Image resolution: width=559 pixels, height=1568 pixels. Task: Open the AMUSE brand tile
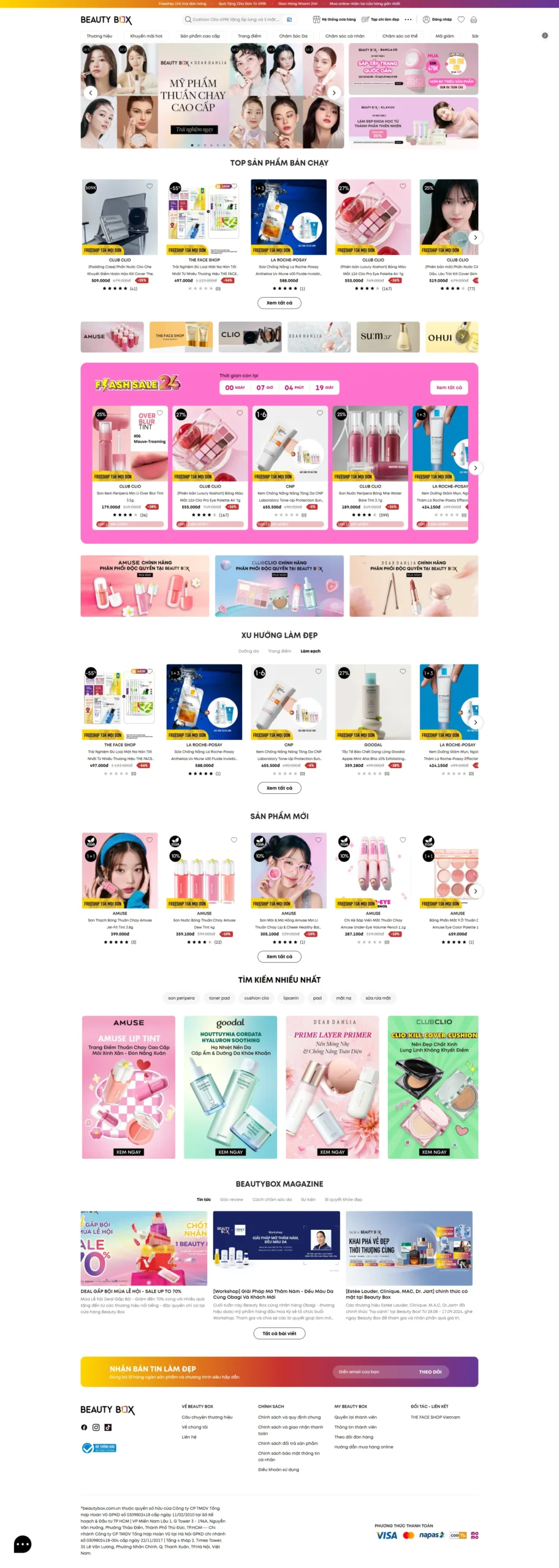[112, 336]
